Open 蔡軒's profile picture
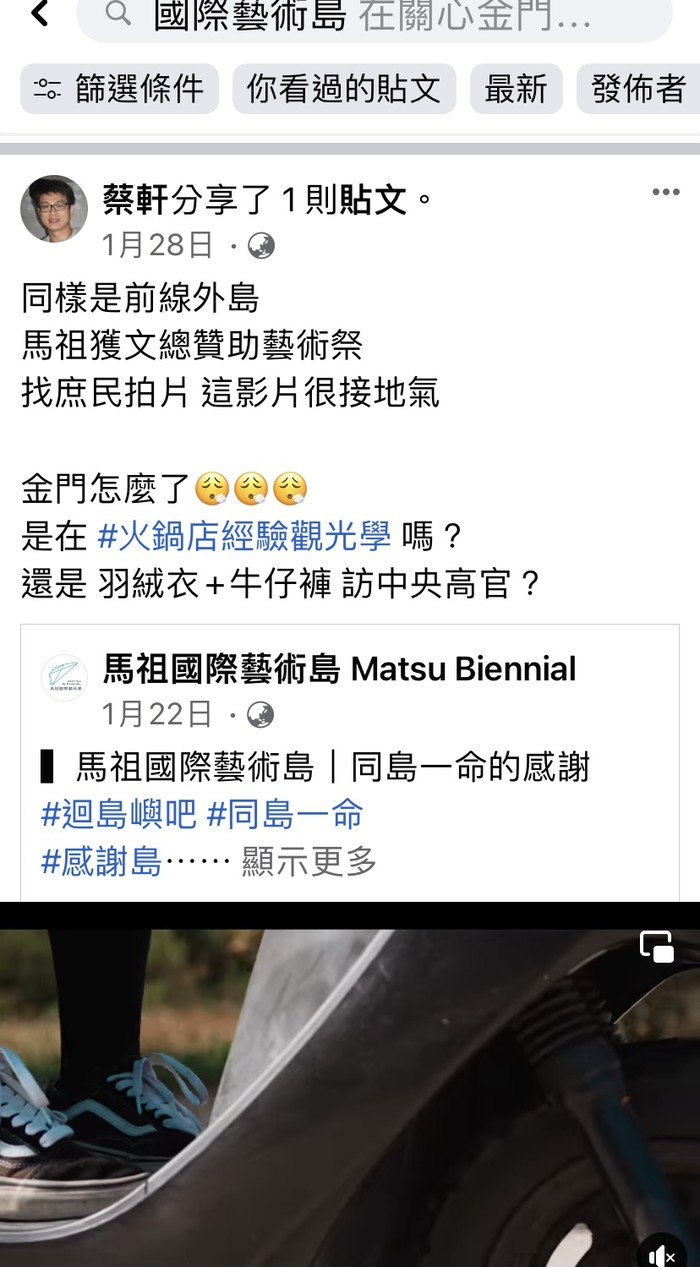 [54, 209]
